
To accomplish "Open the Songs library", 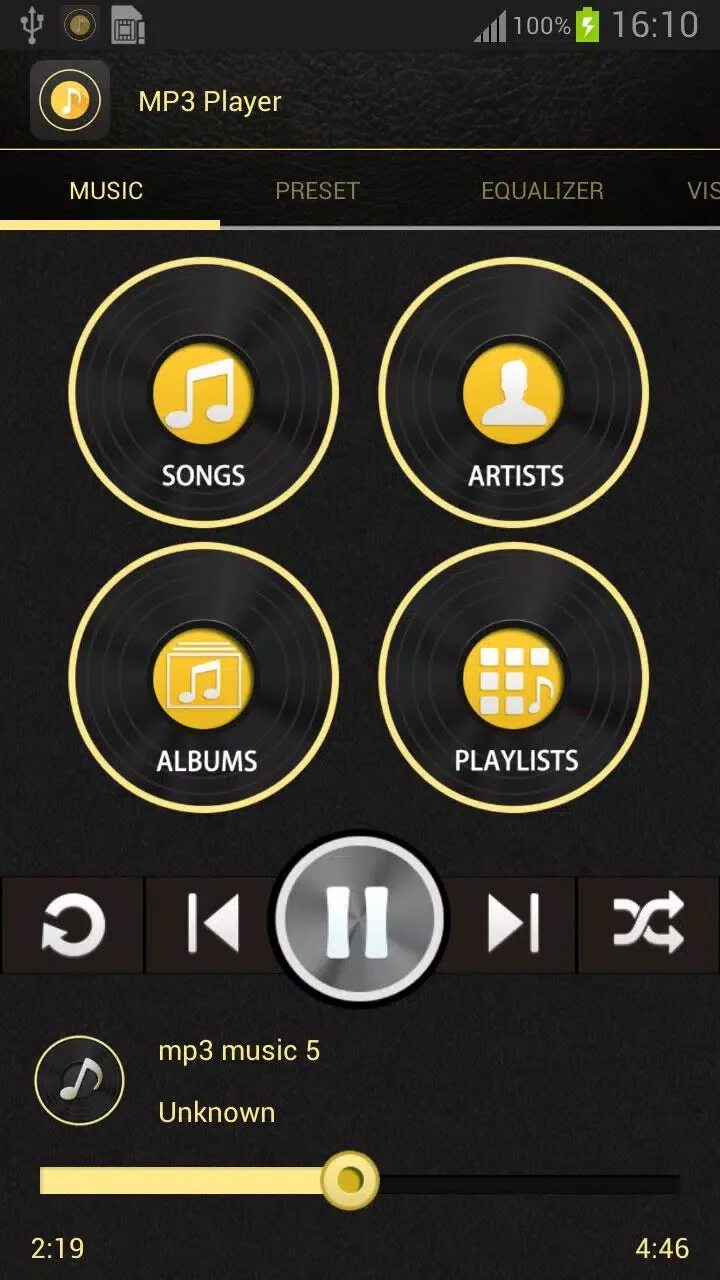I will point(204,392).
